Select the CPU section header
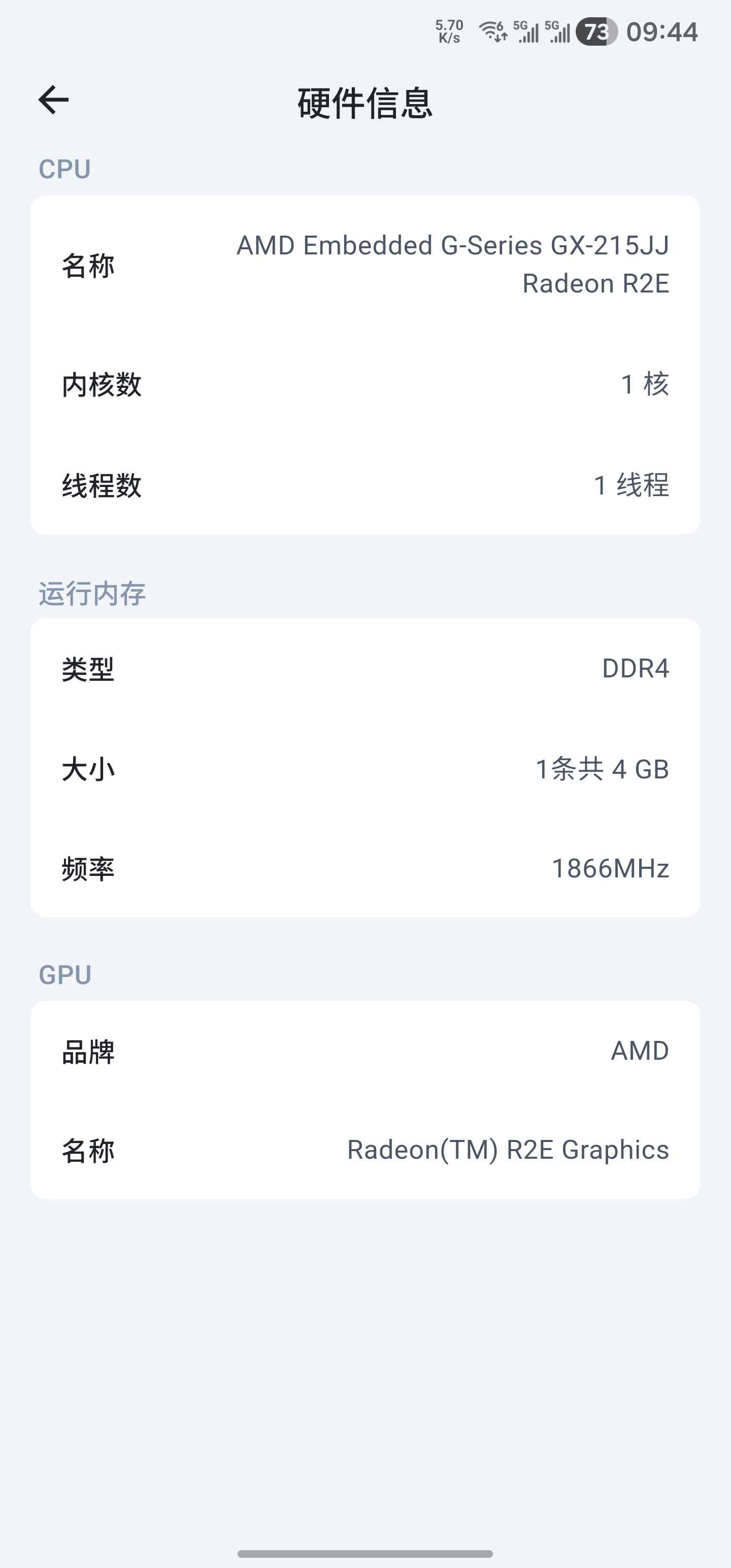 (64, 169)
